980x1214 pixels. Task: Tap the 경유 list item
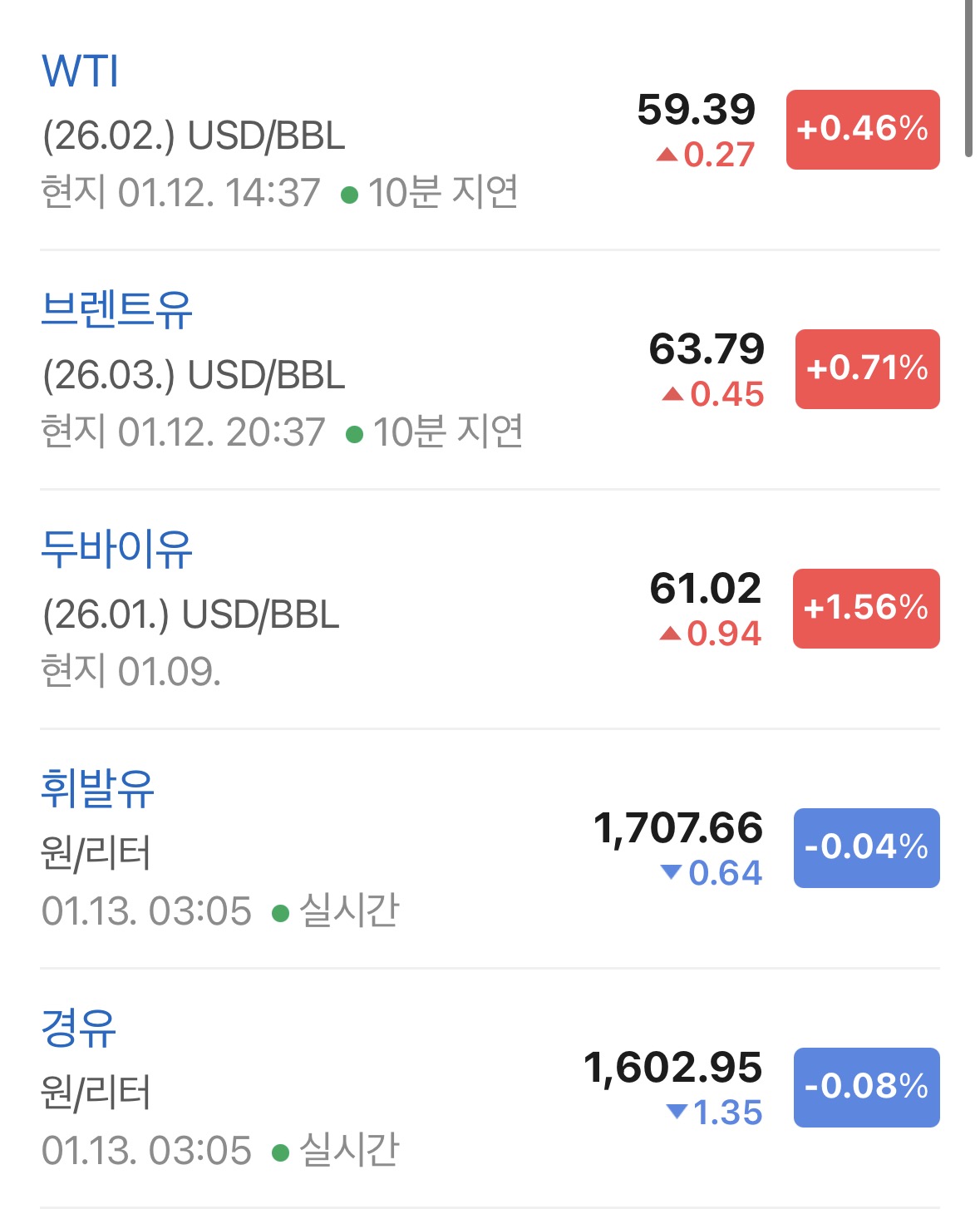pyautogui.click(x=78, y=1028)
